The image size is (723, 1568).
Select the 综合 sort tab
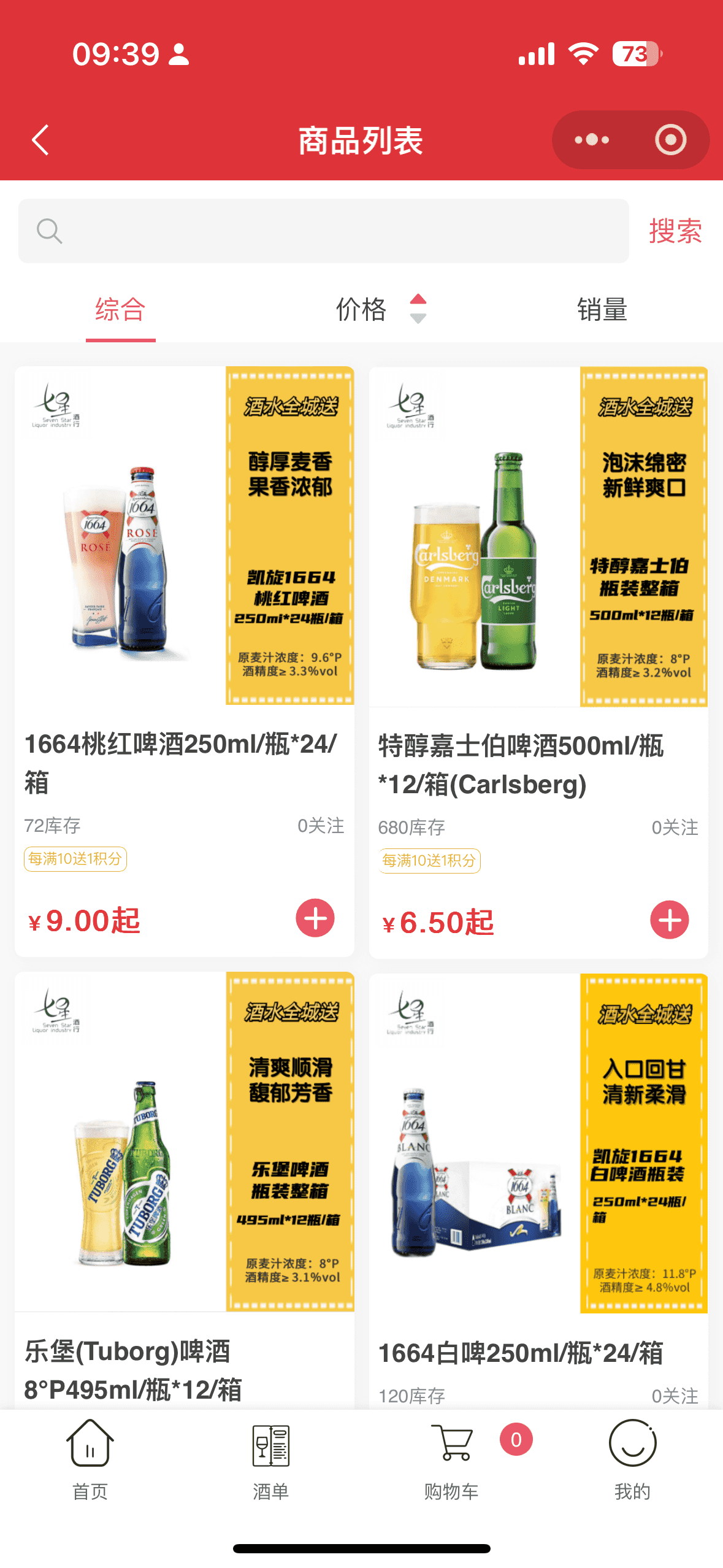click(x=120, y=310)
